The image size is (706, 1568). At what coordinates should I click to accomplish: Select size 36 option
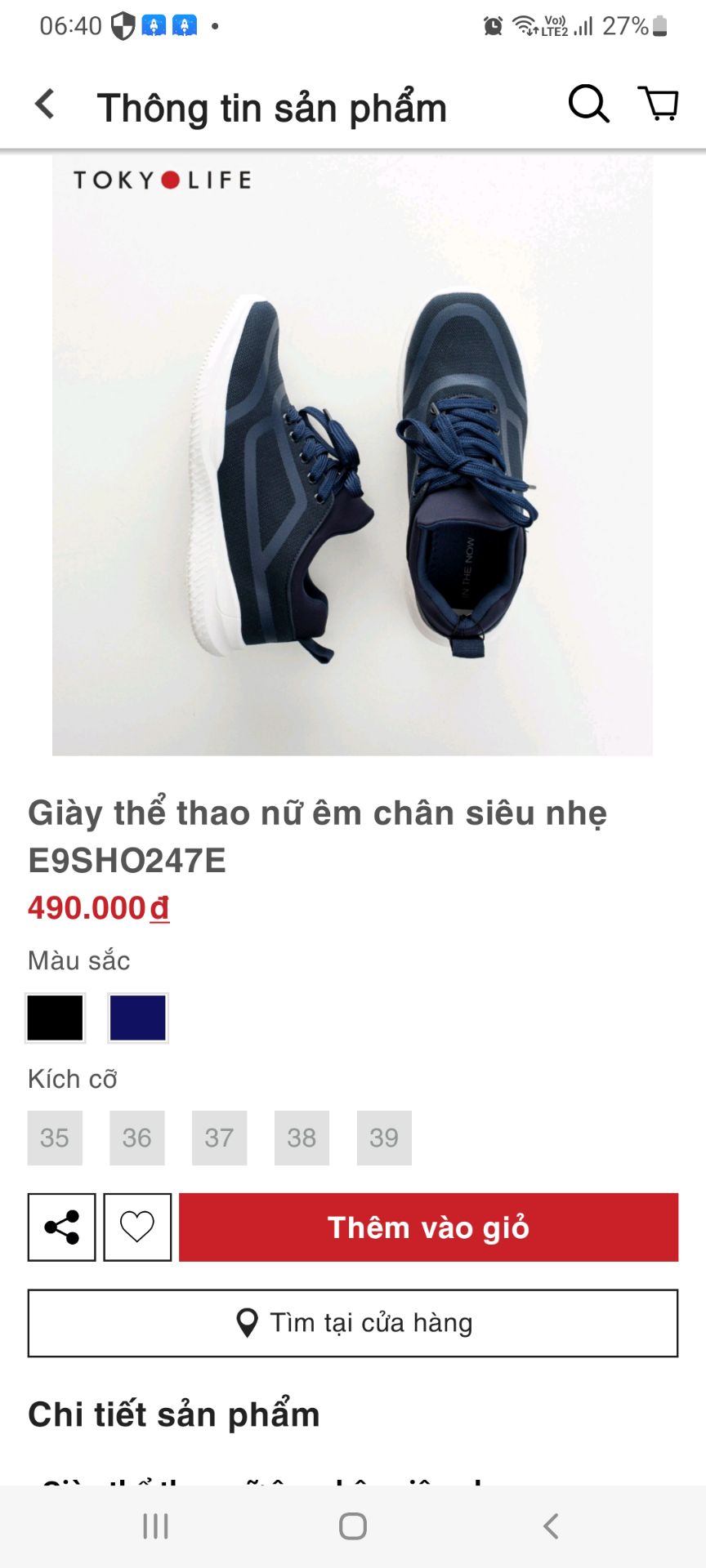pyautogui.click(x=136, y=1137)
